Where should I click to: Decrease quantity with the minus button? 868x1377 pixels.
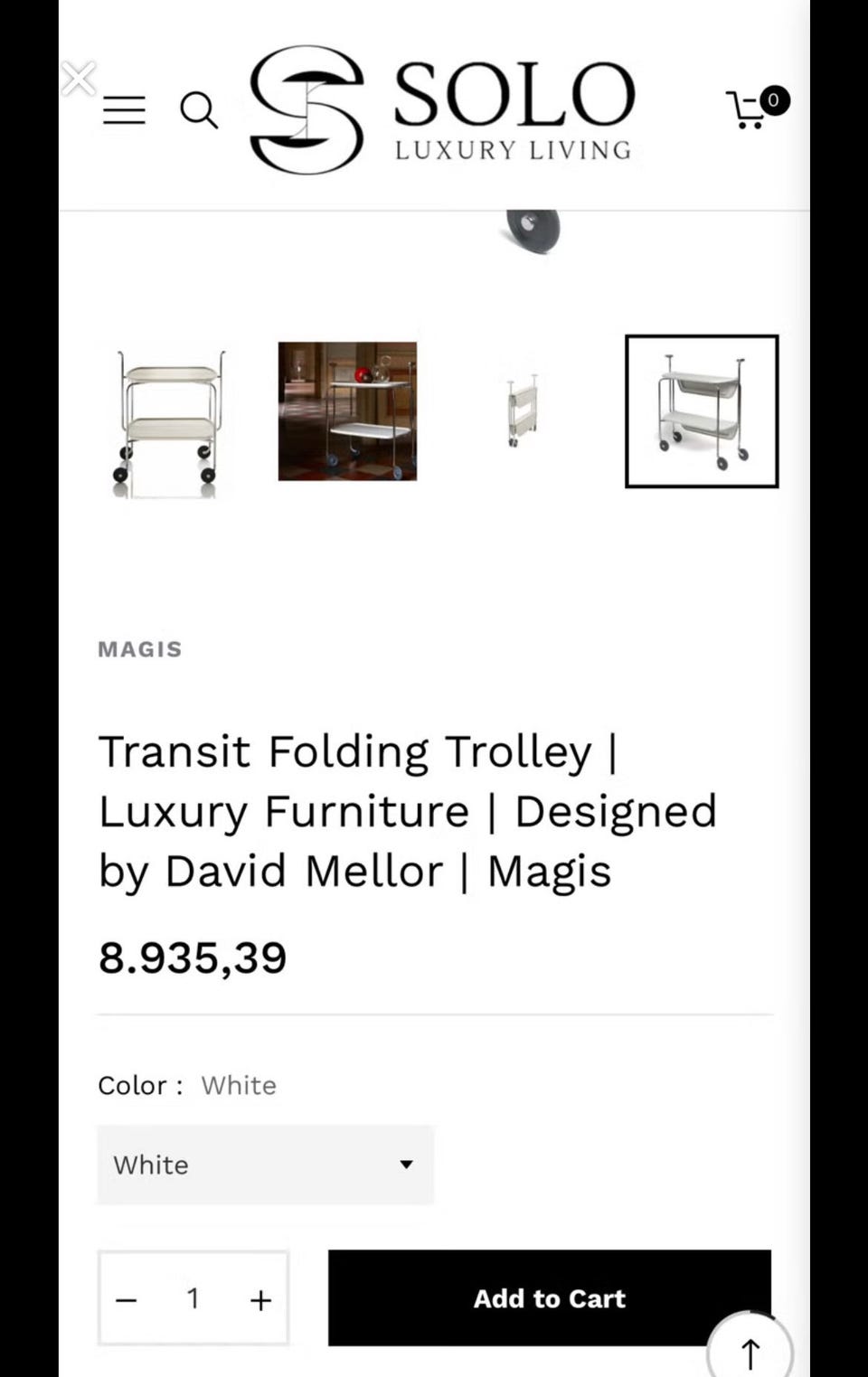(127, 1300)
